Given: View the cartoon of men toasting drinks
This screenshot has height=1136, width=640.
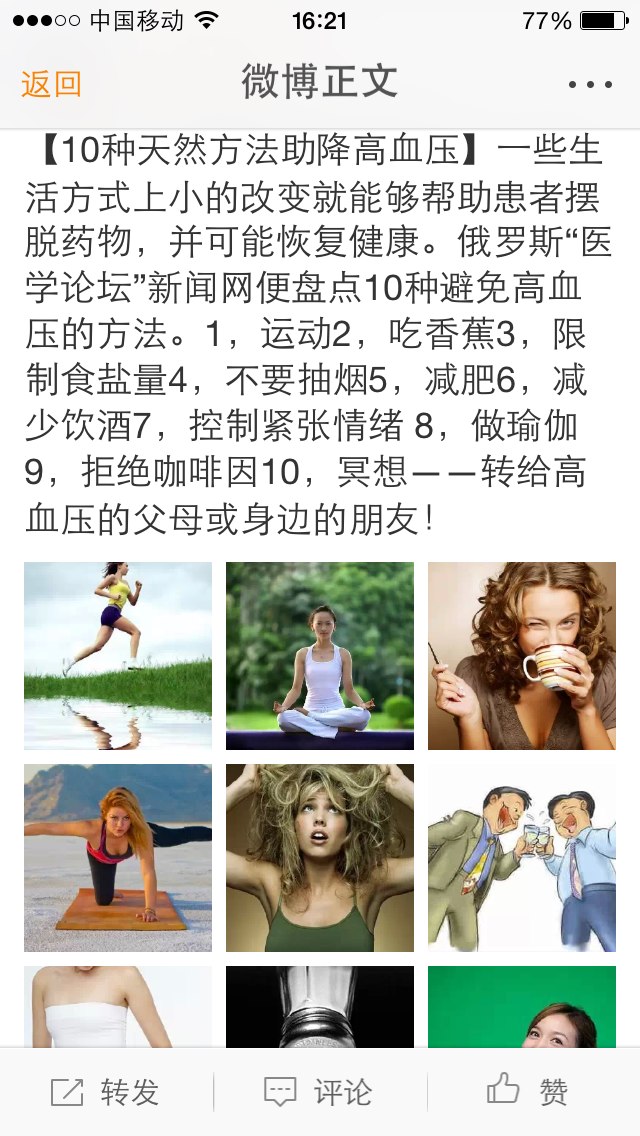Looking at the screenshot, I should pyautogui.click(x=522, y=858).
